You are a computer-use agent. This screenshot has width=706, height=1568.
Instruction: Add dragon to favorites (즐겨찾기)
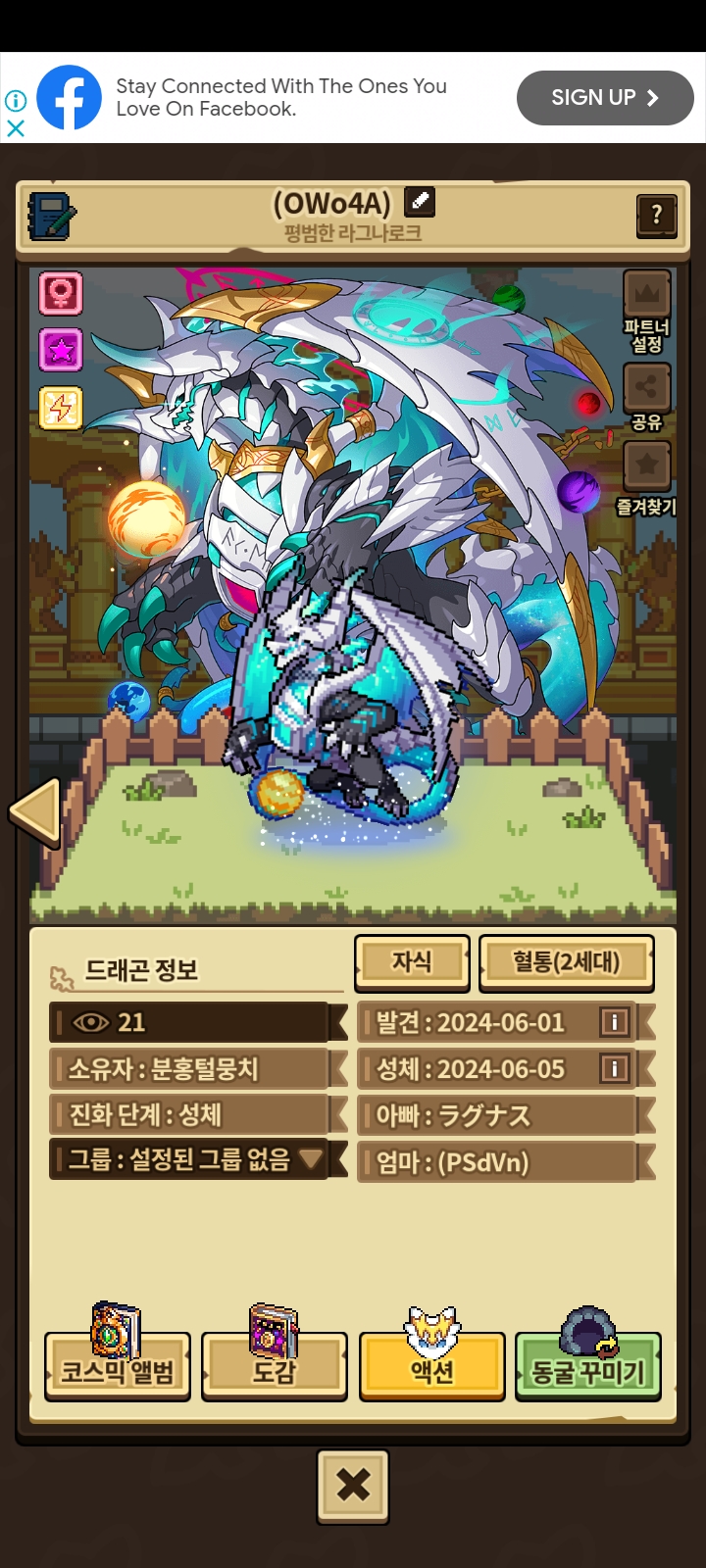(647, 478)
